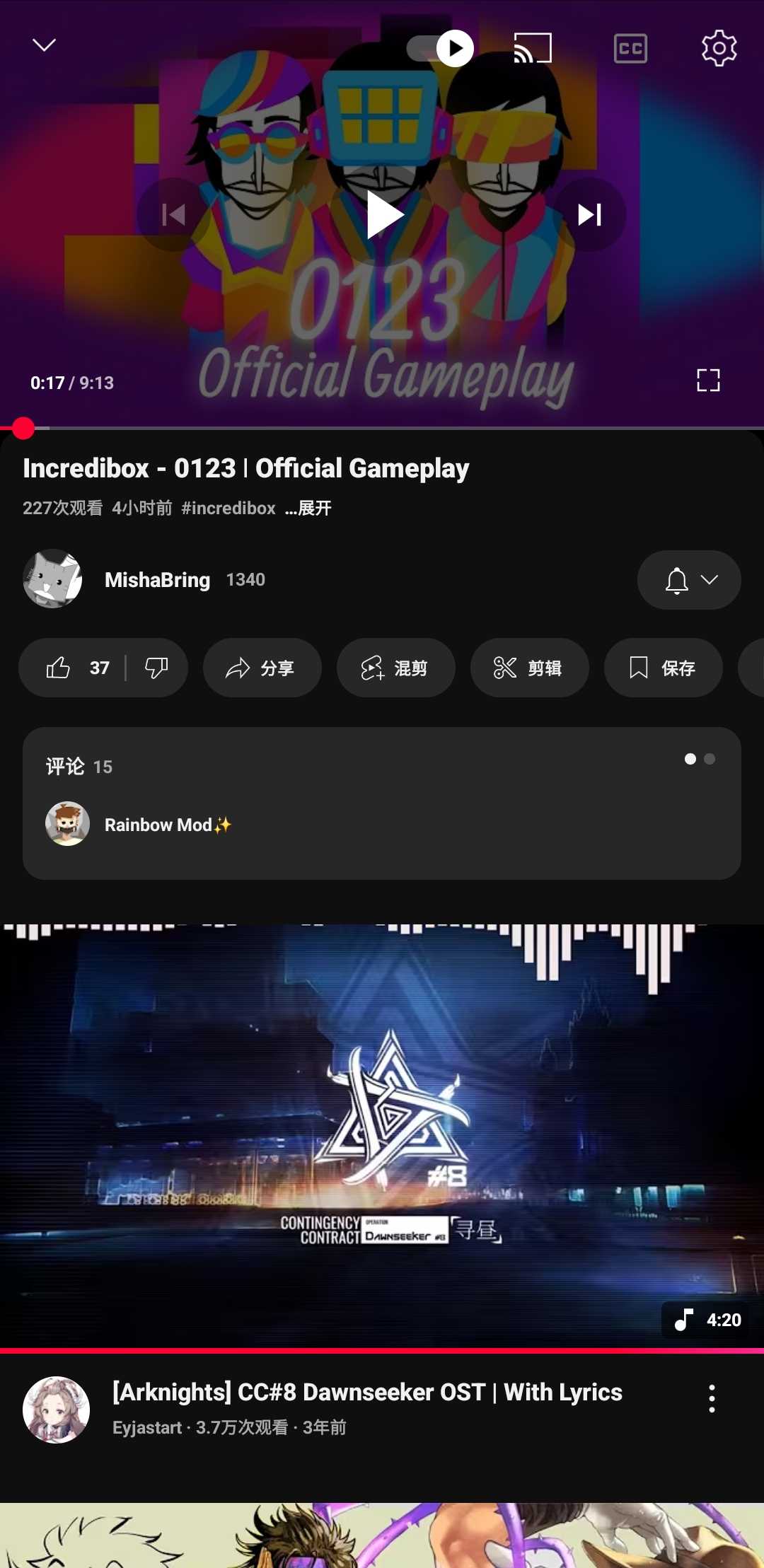
Task: Skip to the next video
Action: click(x=589, y=214)
